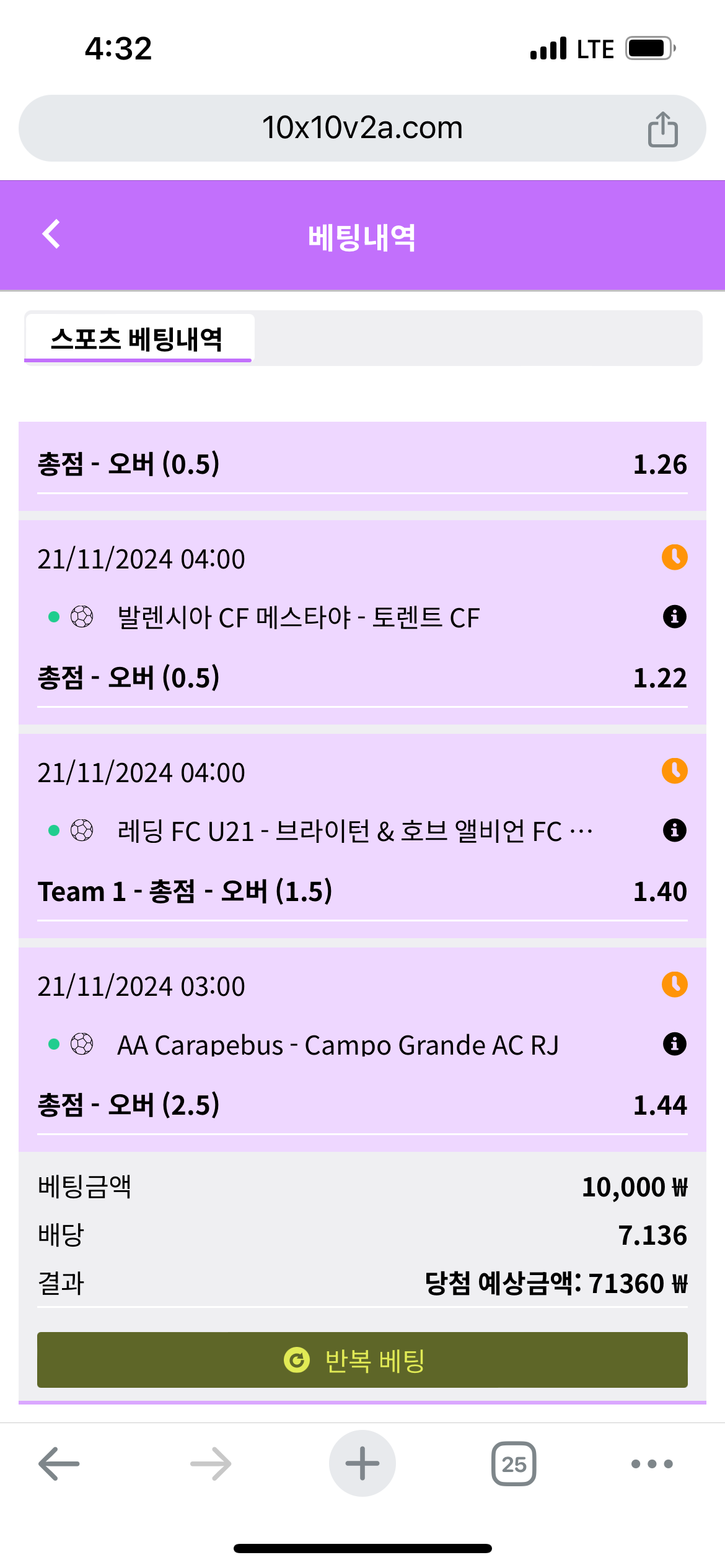Share the page via browser share icon
Screen dimensions: 725x1568
click(x=662, y=129)
